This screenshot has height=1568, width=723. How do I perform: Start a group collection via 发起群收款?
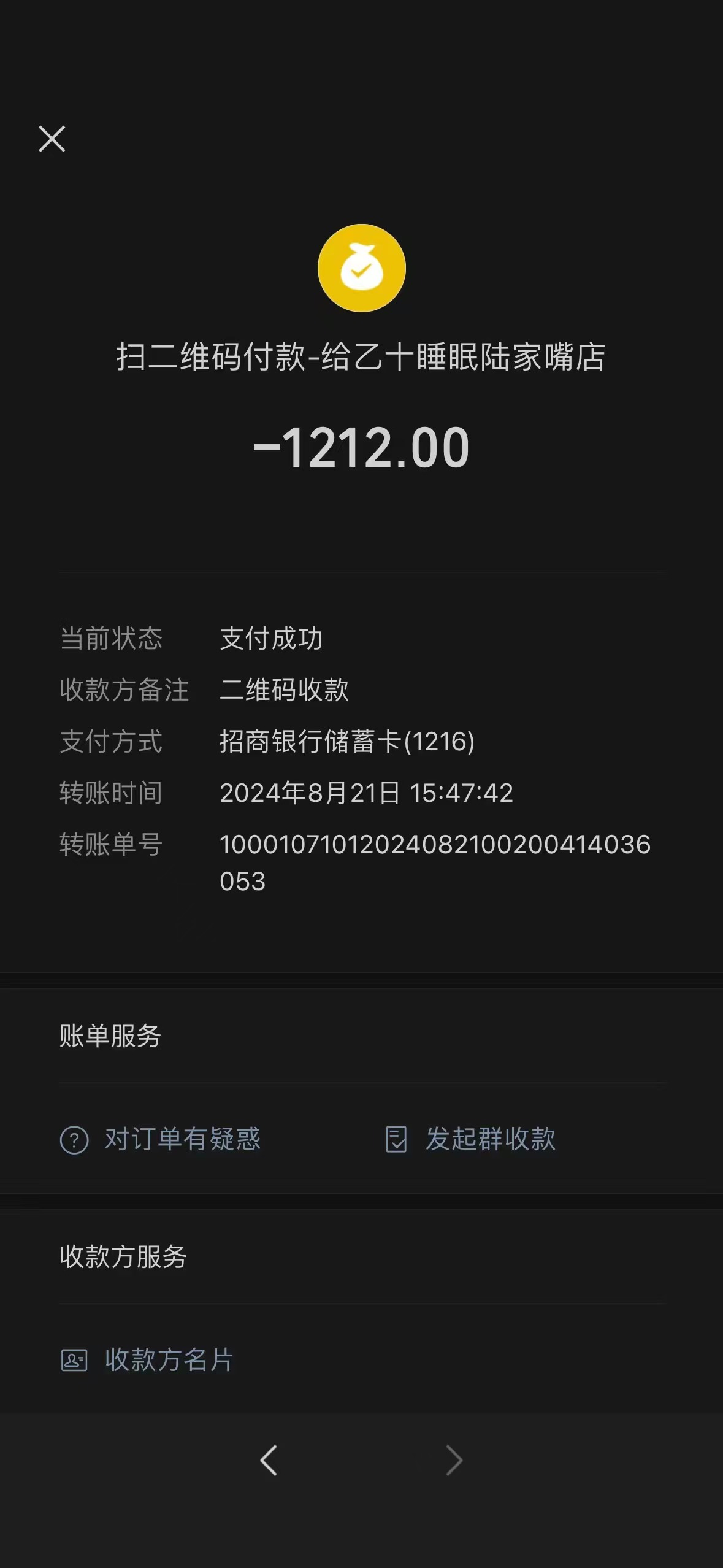tap(470, 1139)
